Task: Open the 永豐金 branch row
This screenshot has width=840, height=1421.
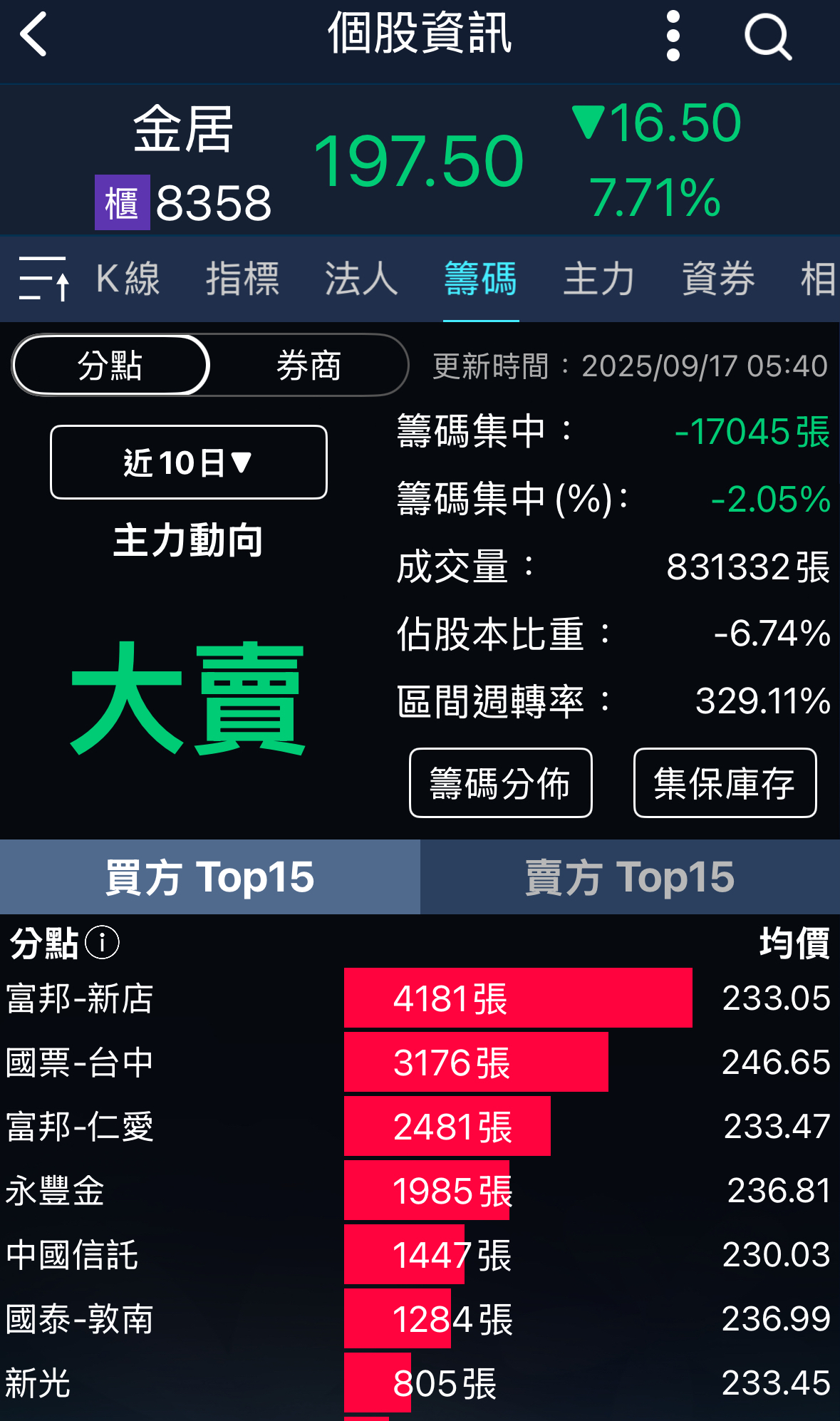Action: [56, 1190]
